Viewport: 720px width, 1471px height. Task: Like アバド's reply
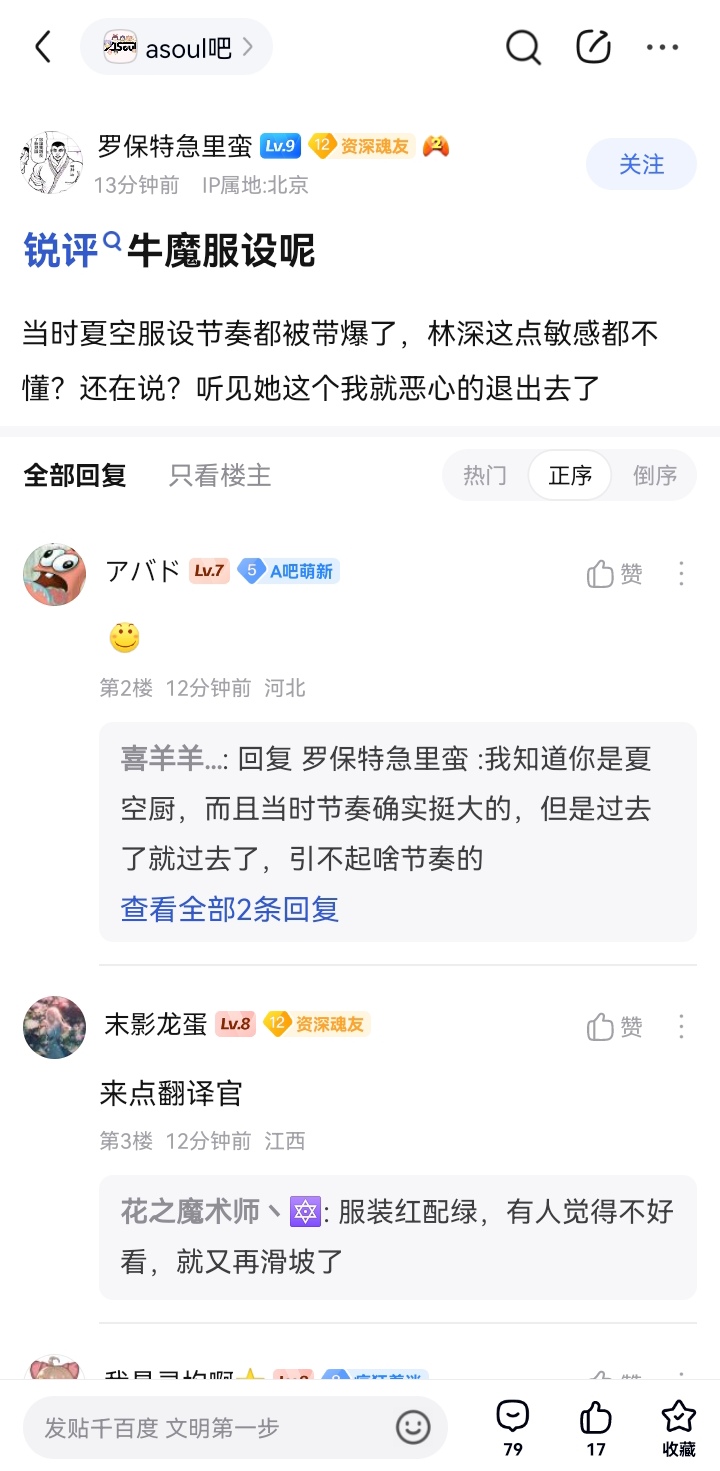coord(614,573)
